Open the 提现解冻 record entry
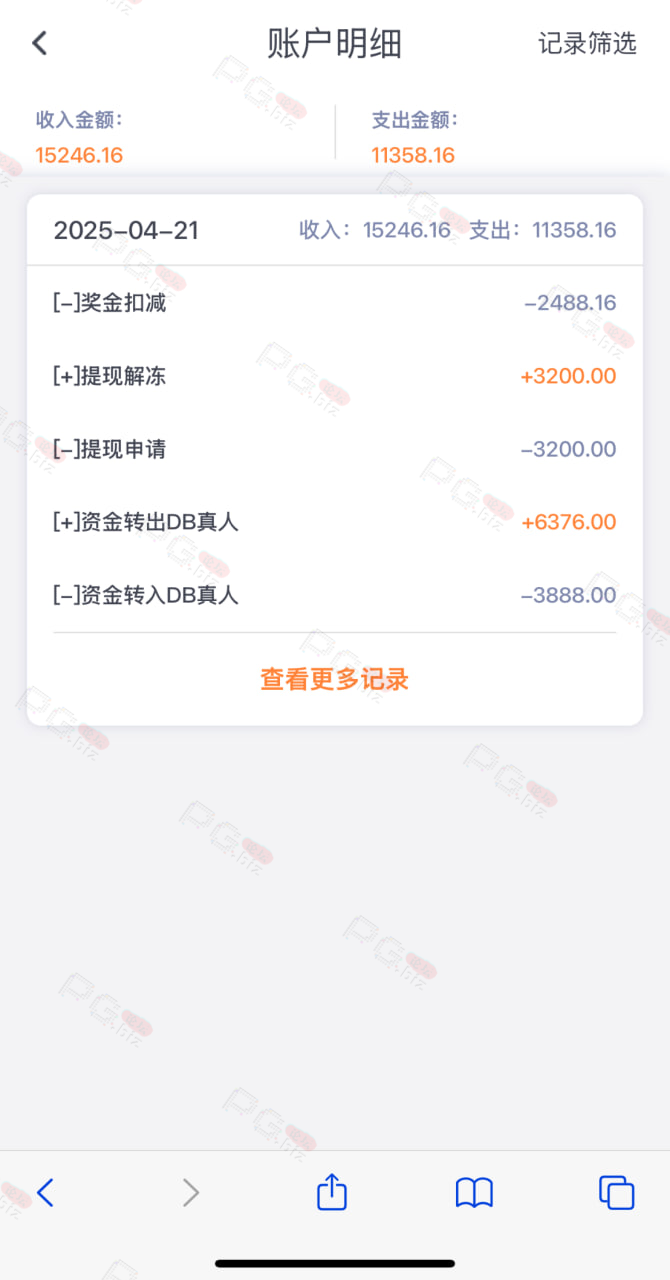The width and height of the screenshot is (670, 1280). 335,376
